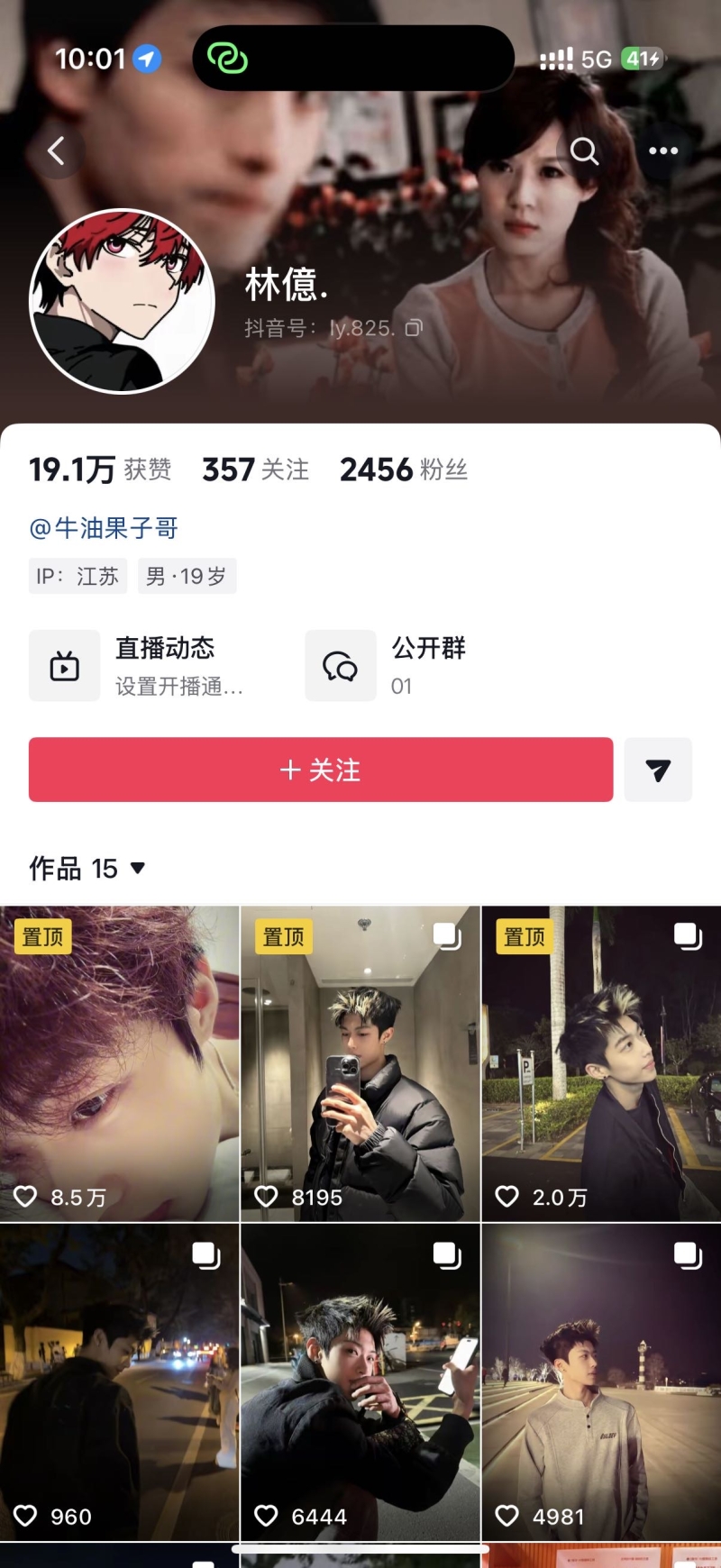Open the post with 4981 likes
This screenshot has width=721, height=1568.
pos(601,1381)
